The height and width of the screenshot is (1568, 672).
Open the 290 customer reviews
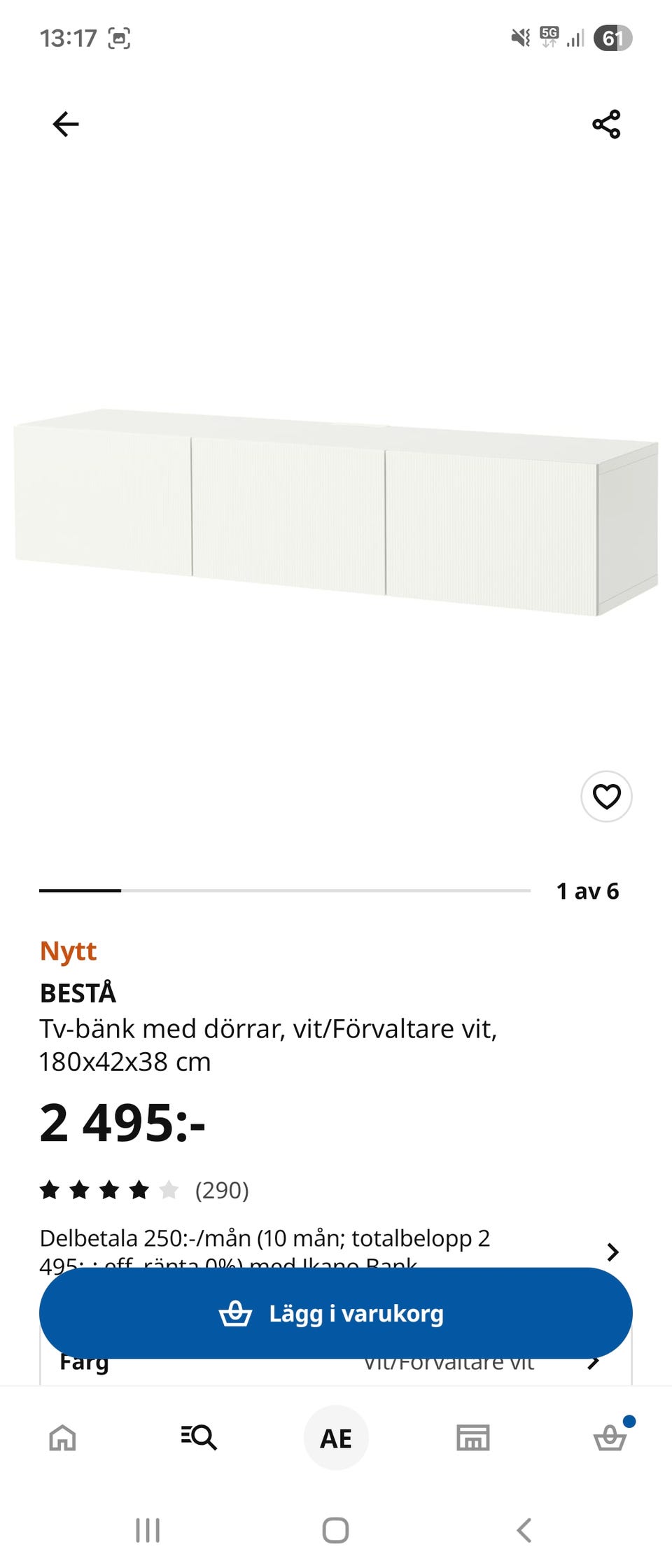(x=221, y=1190)
